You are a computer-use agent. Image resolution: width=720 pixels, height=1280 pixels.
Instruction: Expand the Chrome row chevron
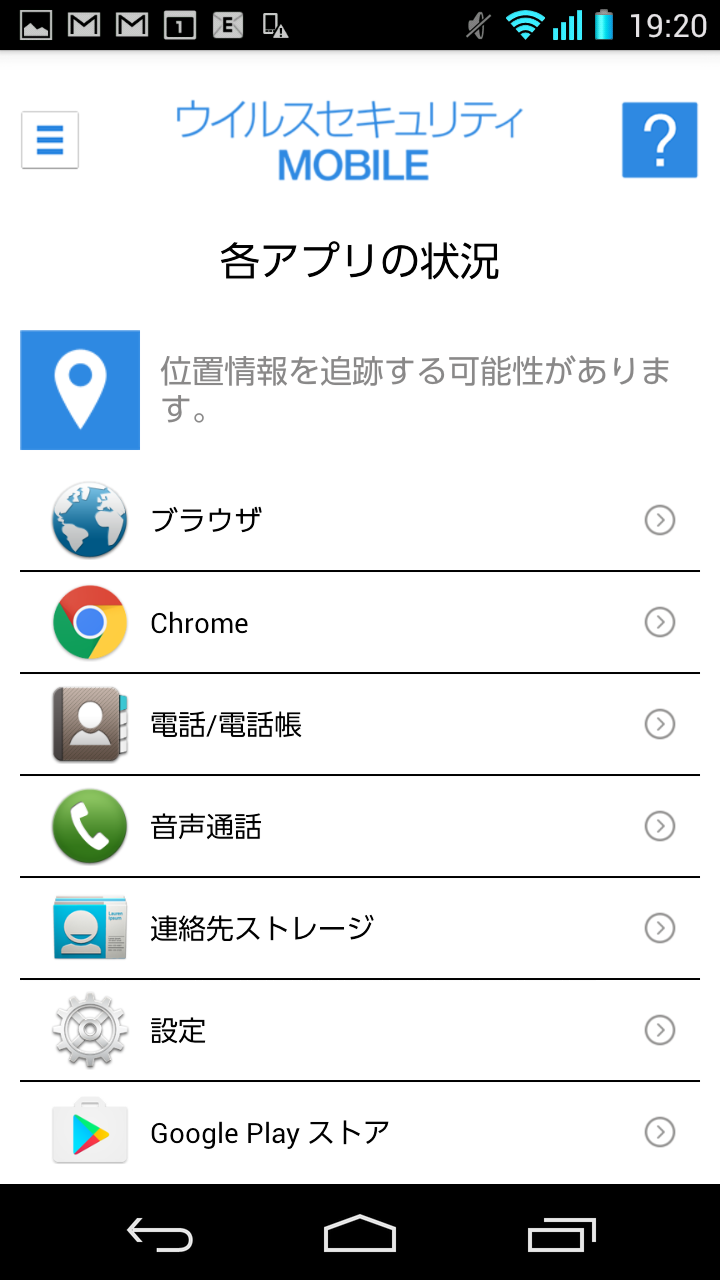659,622
